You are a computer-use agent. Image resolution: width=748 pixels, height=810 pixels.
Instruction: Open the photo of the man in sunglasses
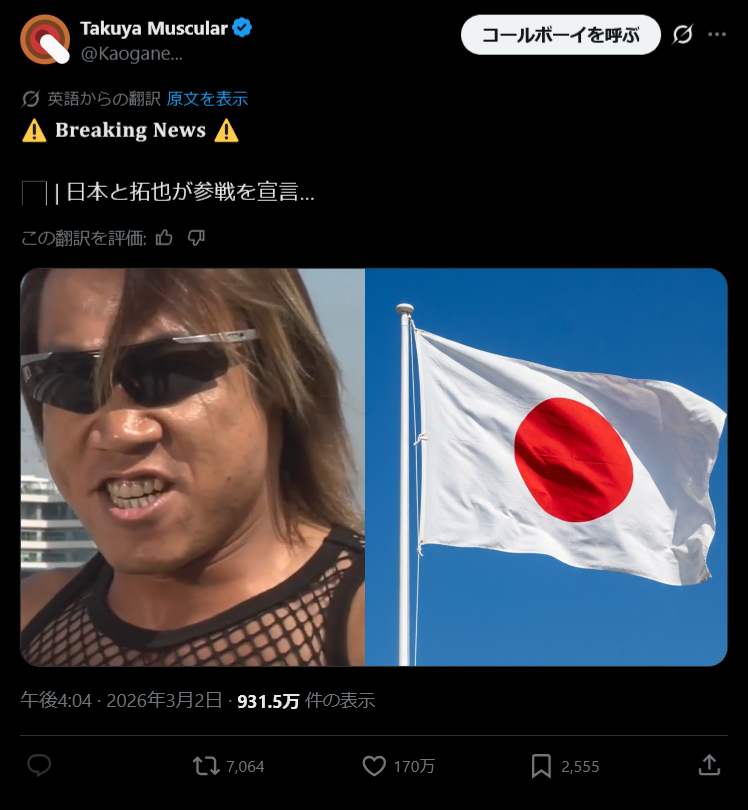coord(192,467)
